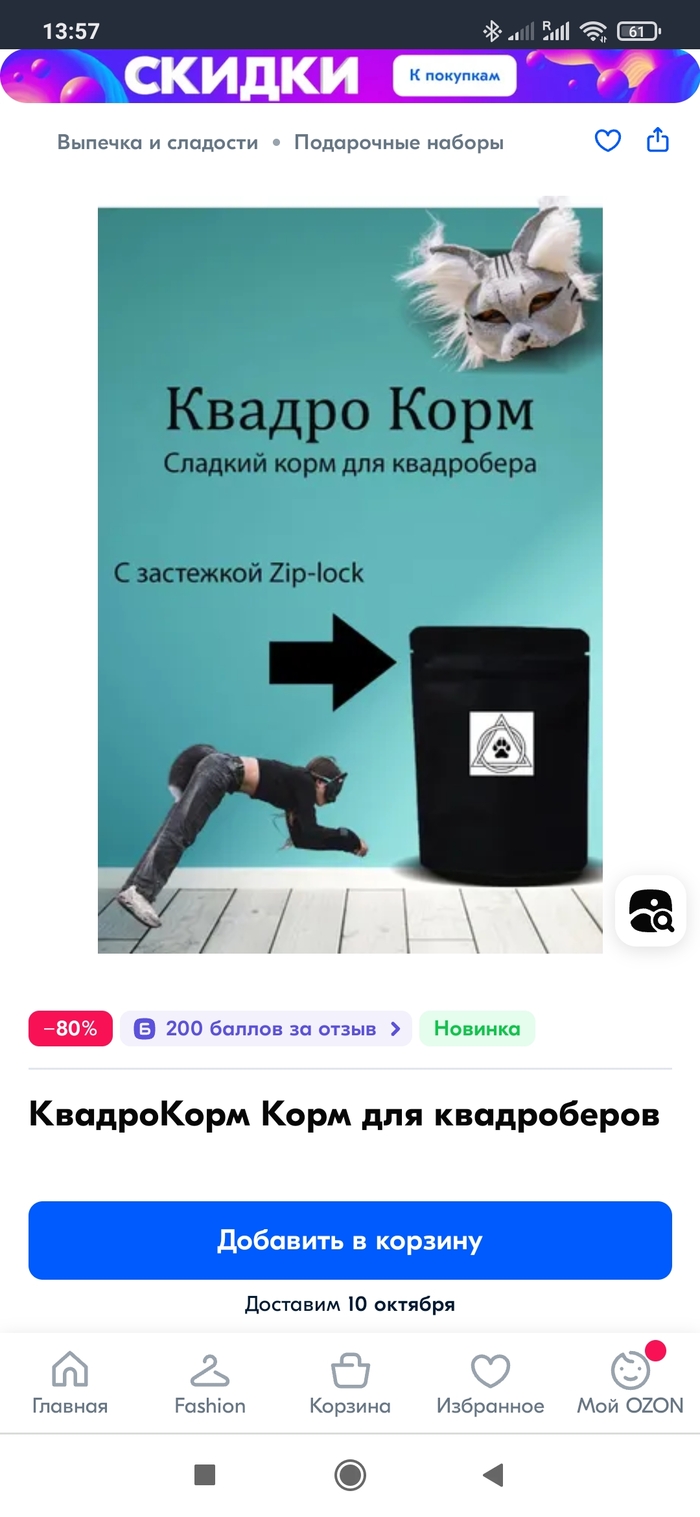This screenshot has width=700, height=1517.
Task: Open the Квадро Корм product image
Action: [350, 580]
